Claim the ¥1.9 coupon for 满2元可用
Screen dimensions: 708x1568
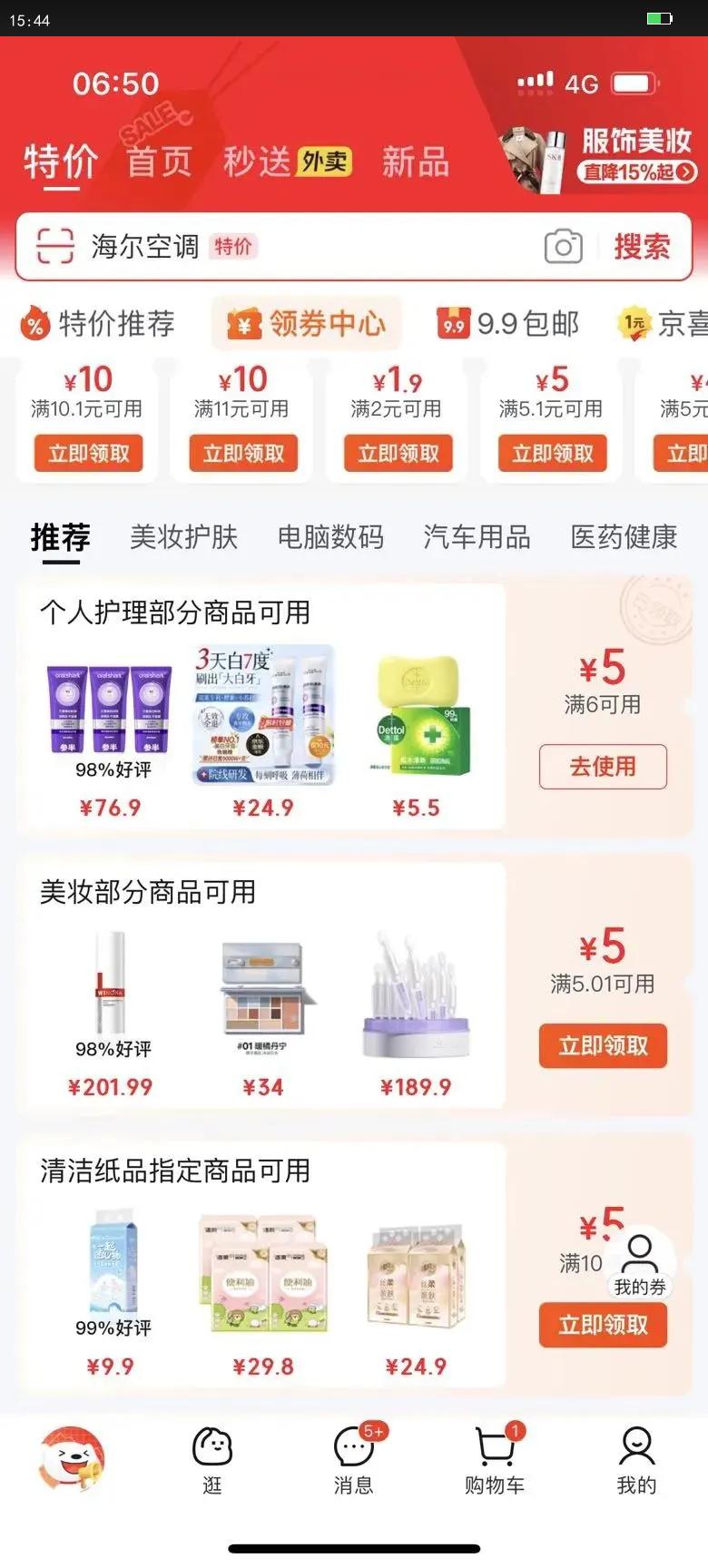click(398, 453)
